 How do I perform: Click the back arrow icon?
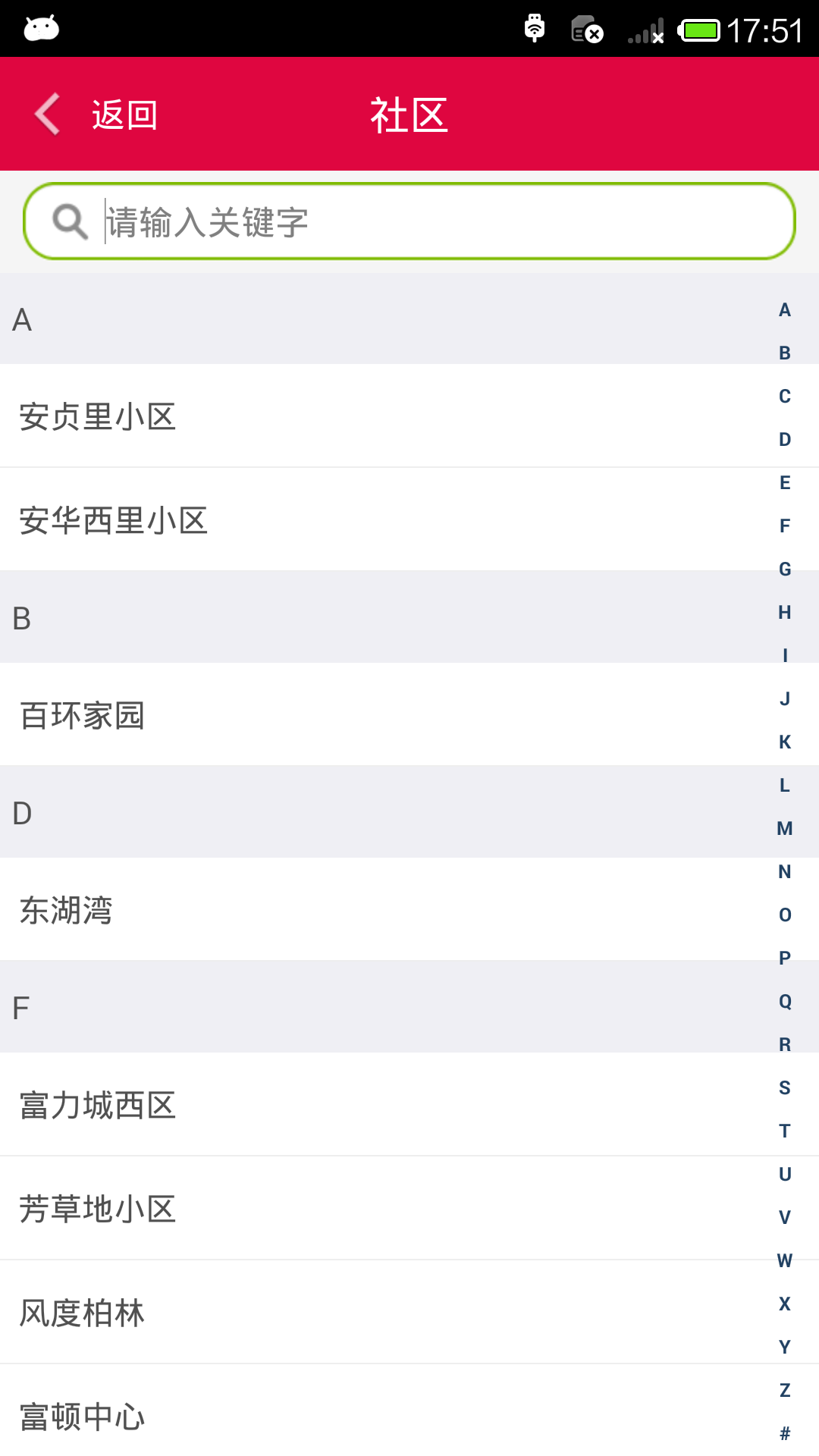[x=45, y=114]
